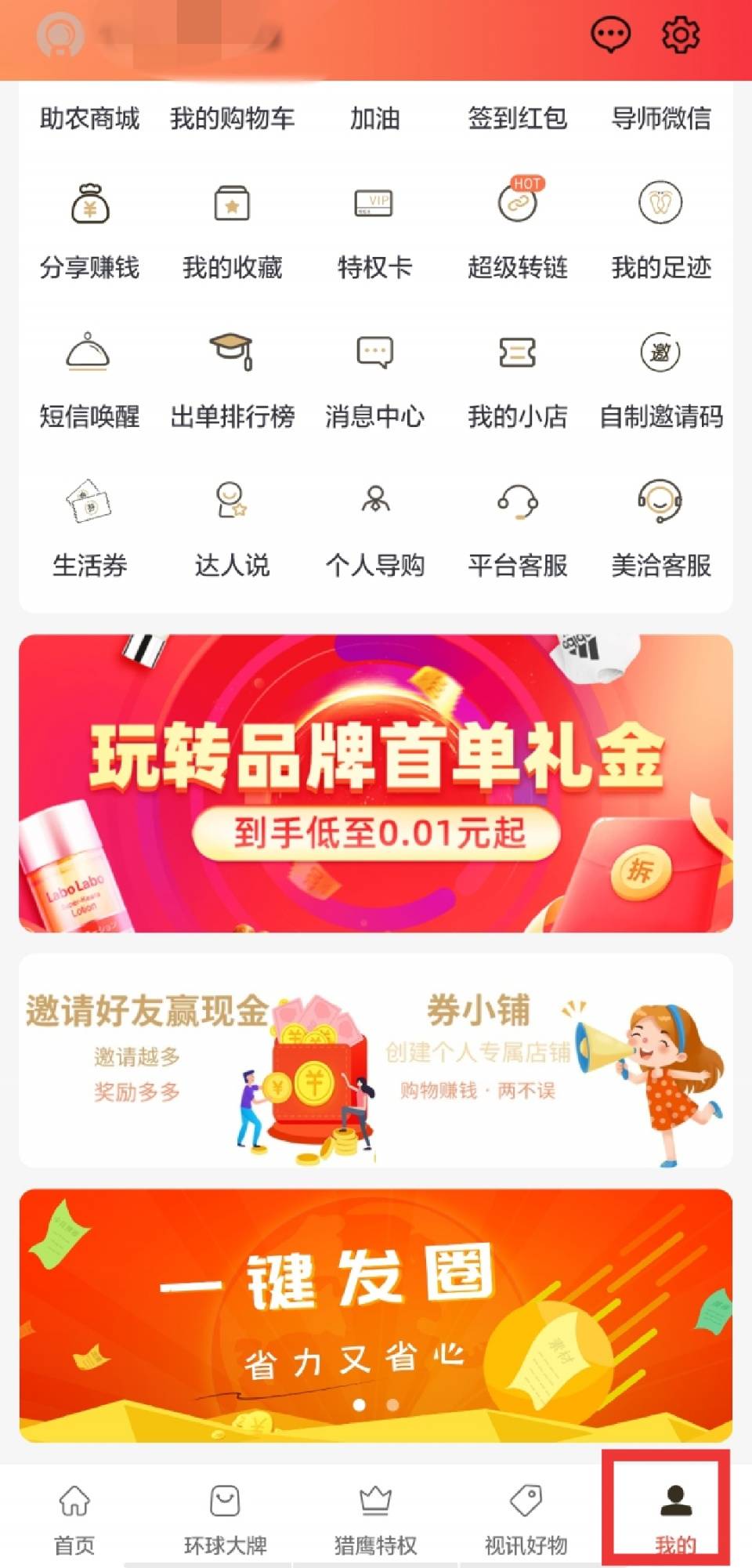The image size is (752, 1568).
Task: Open 我的收藏
Action: pos(233,232)
